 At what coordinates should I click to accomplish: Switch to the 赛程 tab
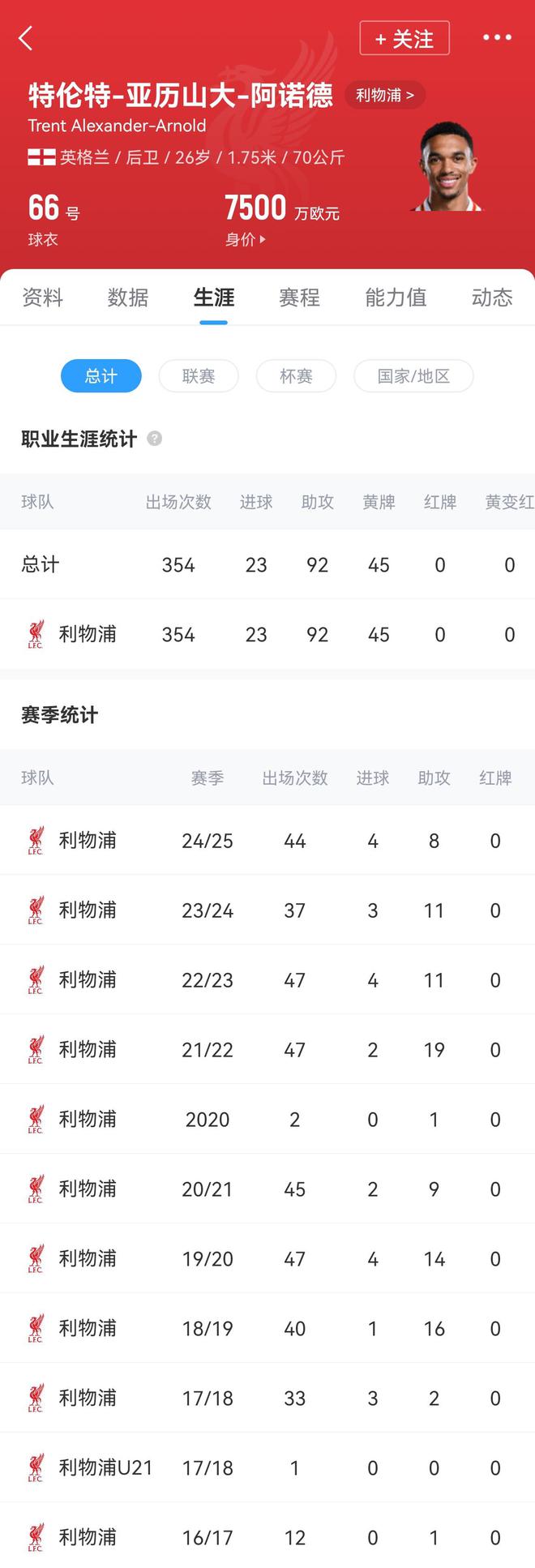[x=300, y=298]
